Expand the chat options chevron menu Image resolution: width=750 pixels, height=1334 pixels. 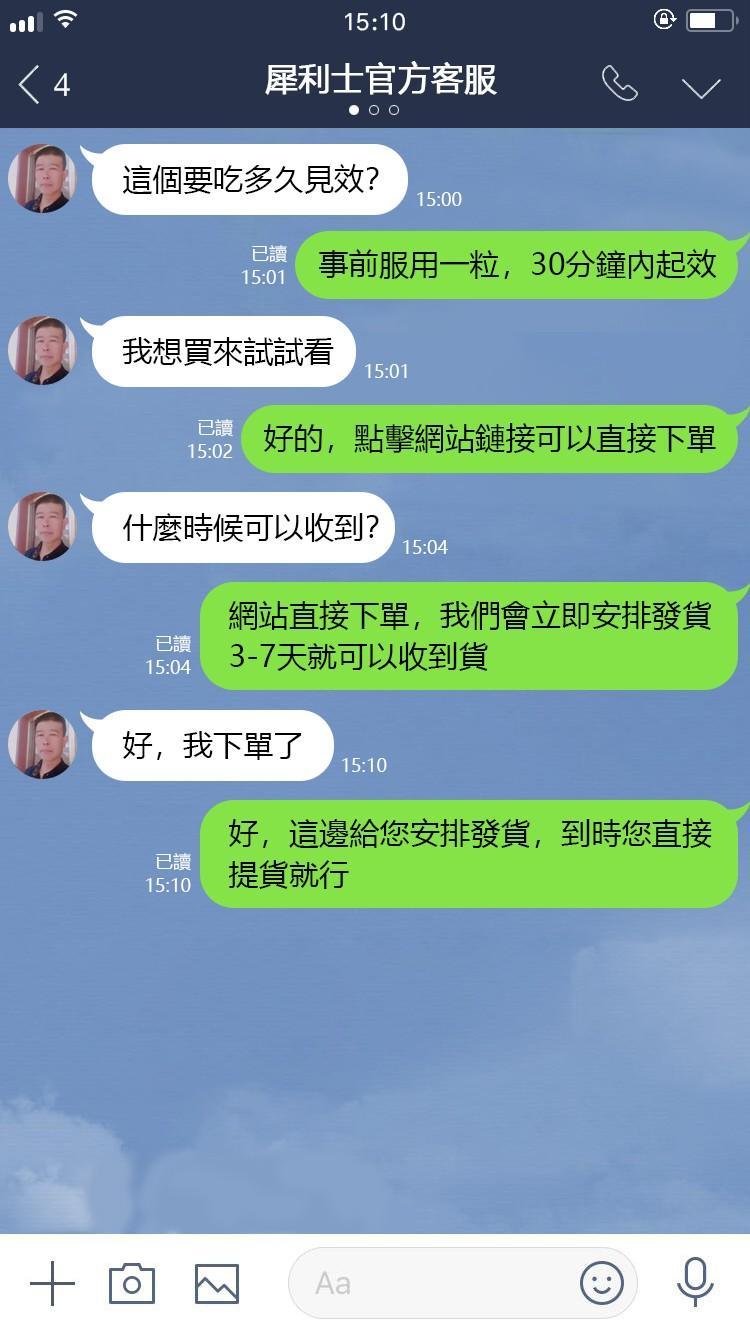tap(701, 87)
